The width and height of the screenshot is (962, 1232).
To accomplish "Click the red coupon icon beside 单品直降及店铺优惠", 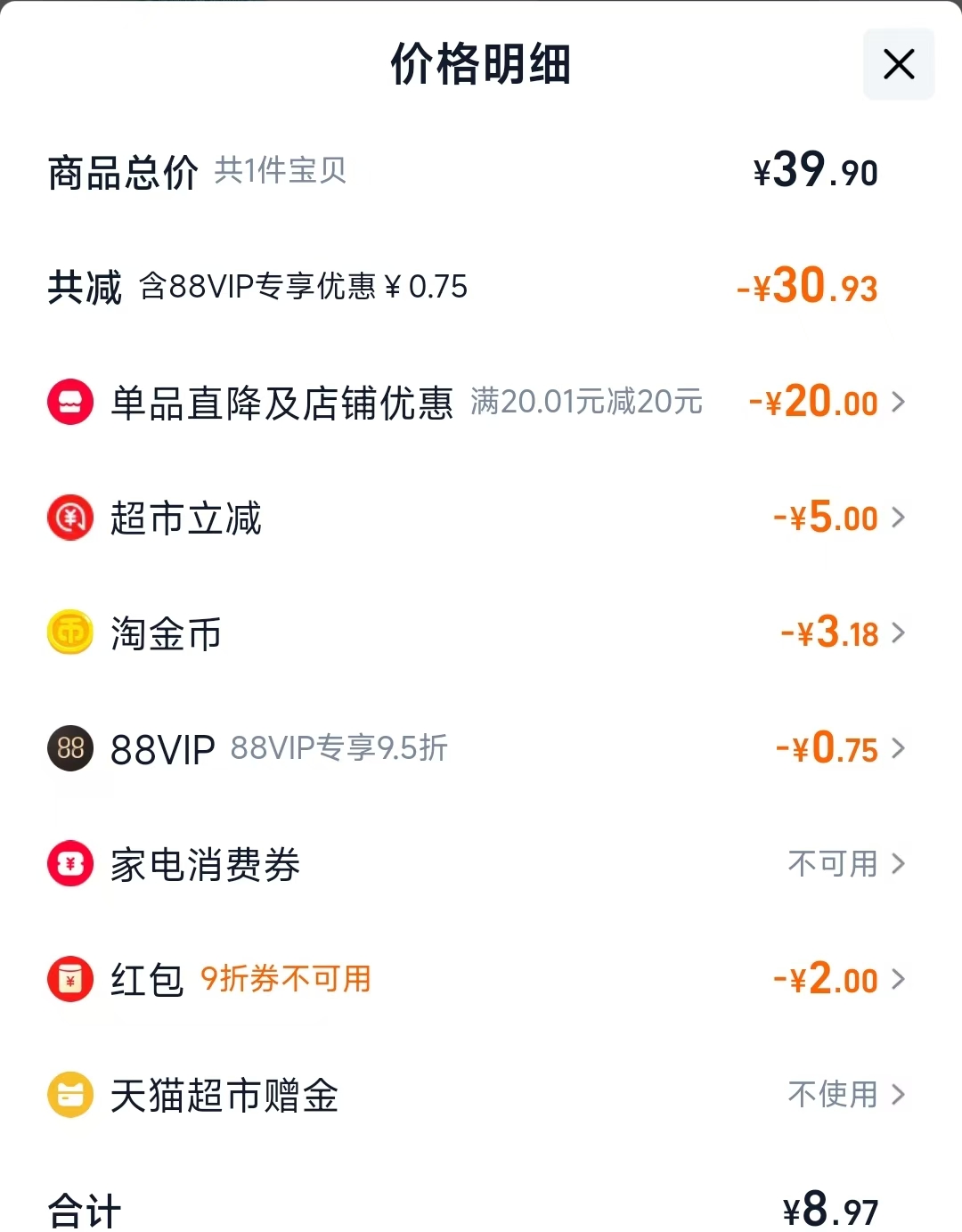I will pyautogui.click(x=69, y=402).
